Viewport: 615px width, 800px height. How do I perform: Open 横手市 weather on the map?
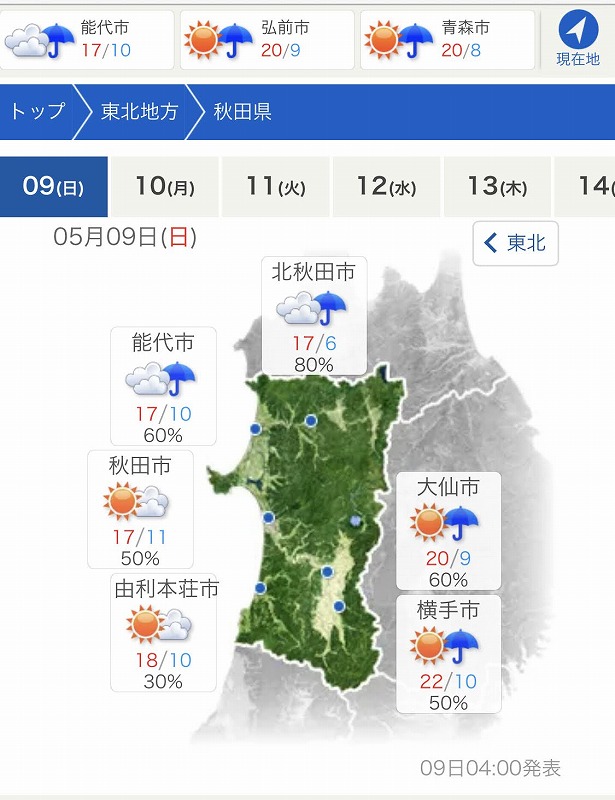click(447, 654)
